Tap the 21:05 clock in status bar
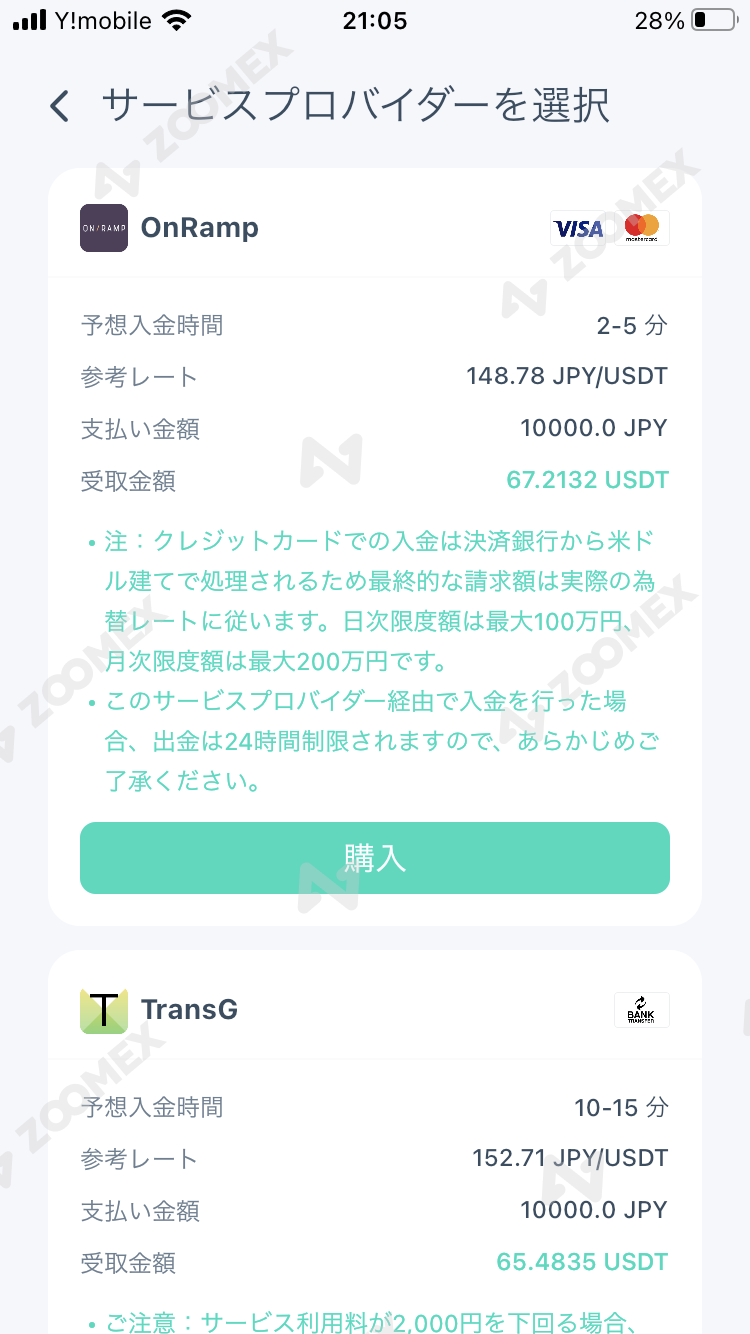 click(375, 20)
